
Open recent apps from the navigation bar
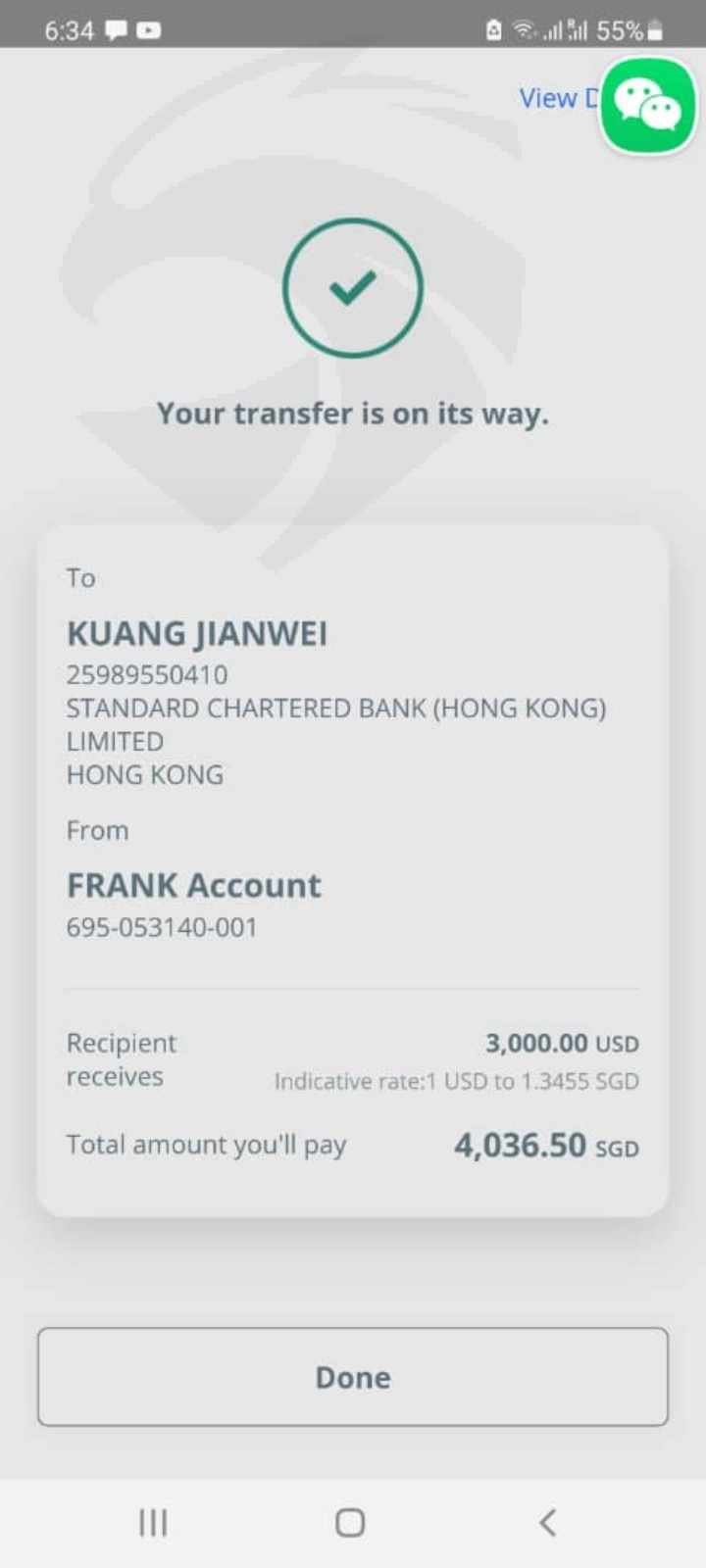tap(153, 1522)
